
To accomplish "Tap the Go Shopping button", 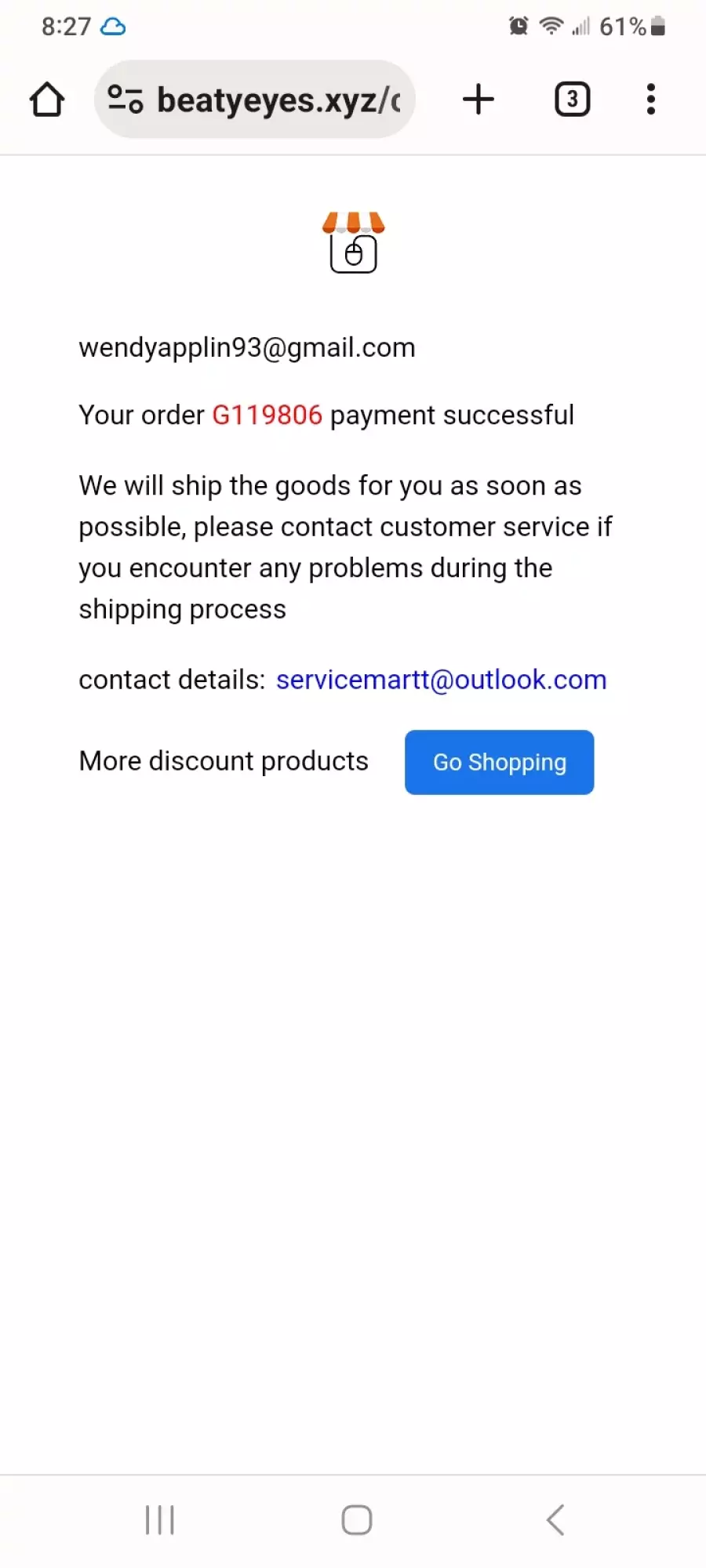I will tap(500, 762).
